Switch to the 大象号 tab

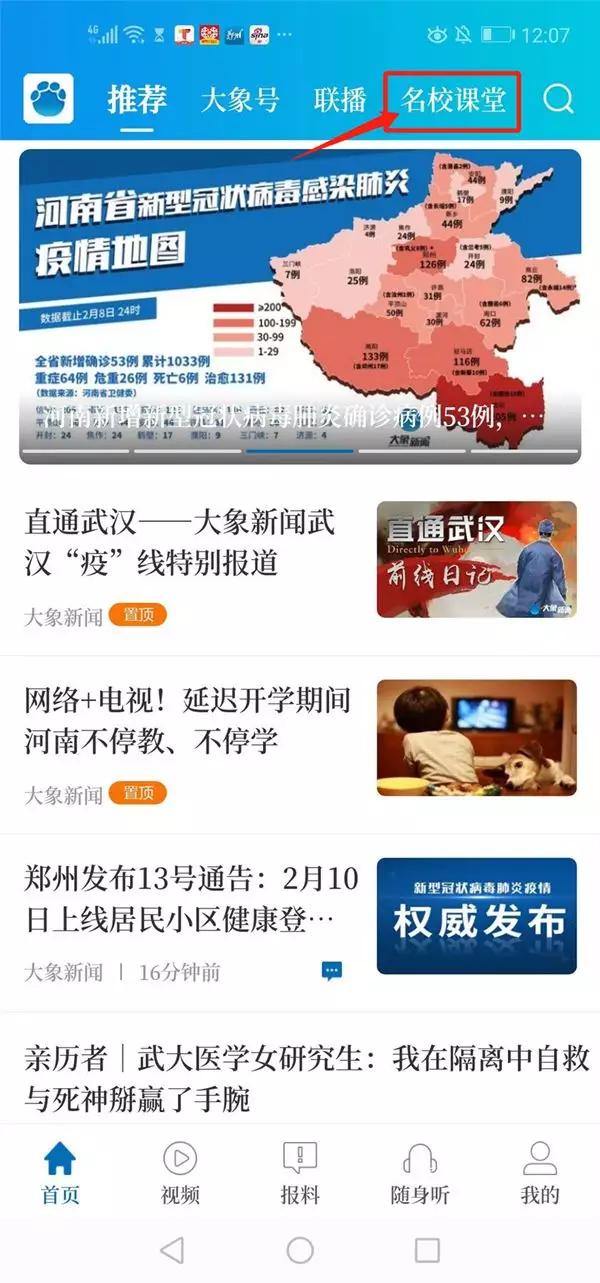pyautogui.click(x=239, y=100)
